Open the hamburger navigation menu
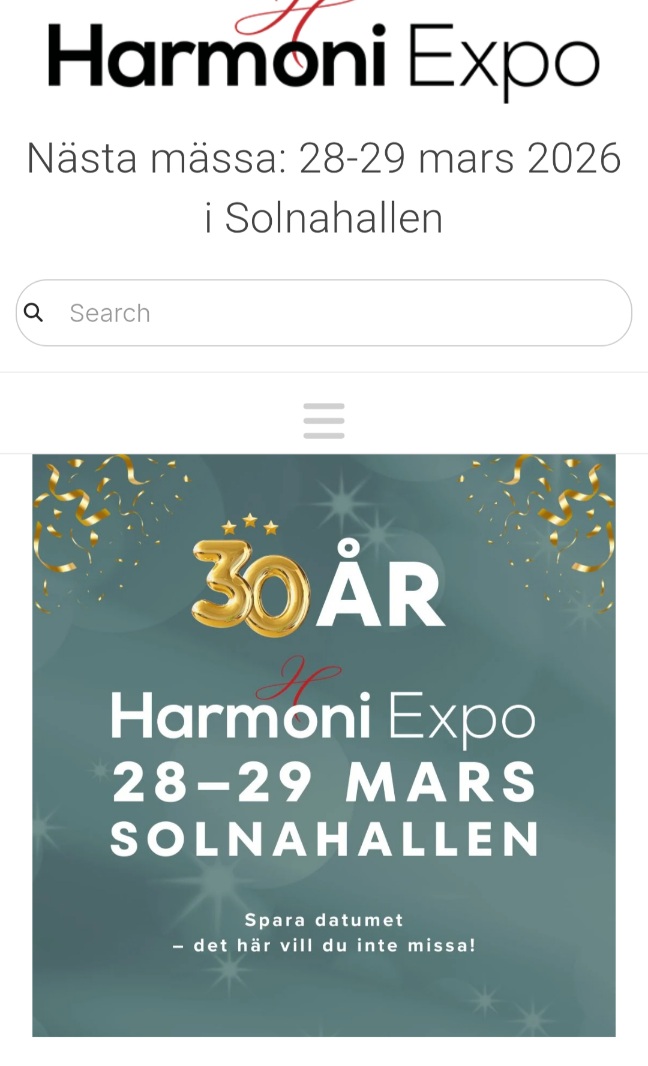648x1066 pixels. pos(324,421)
